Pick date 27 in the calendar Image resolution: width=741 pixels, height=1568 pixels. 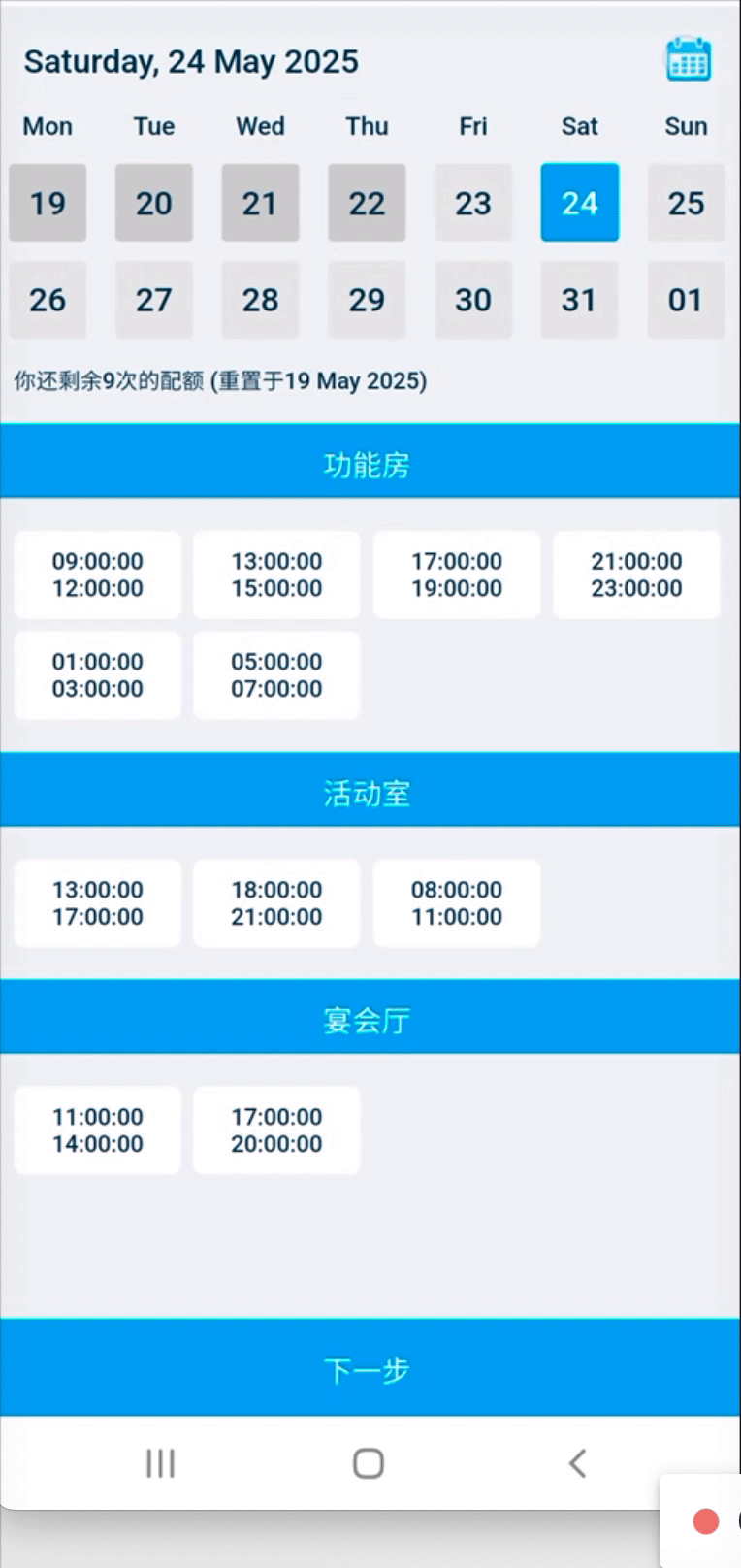click(154, 300)
